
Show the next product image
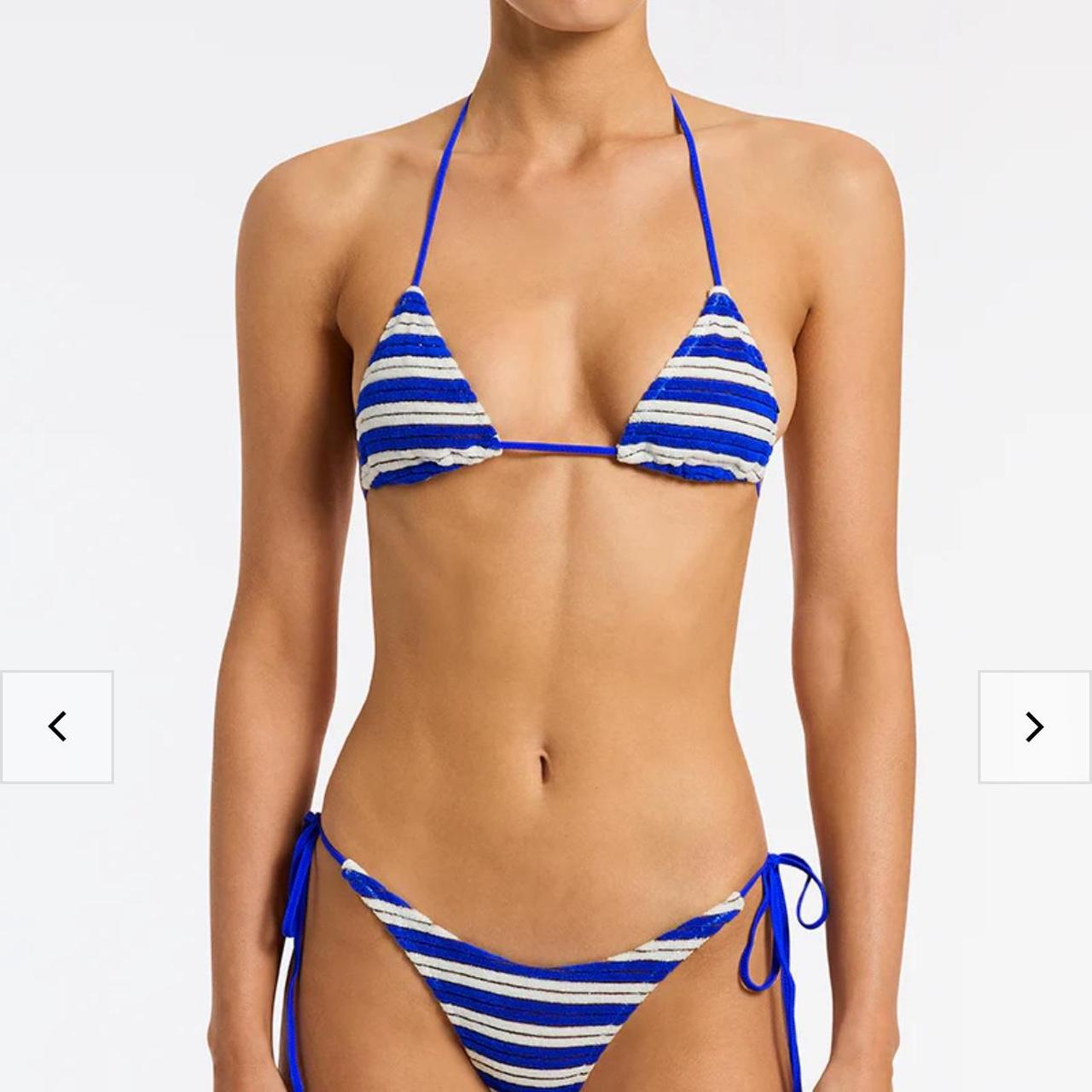pyautogui.click(x=1034, y=727)
